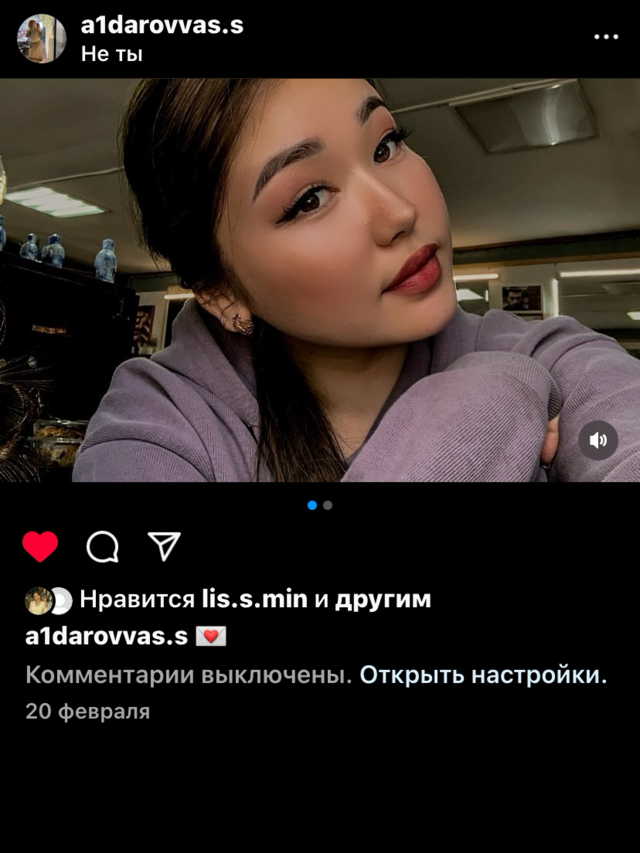Tap «Открыть настройки» link

pos(483,675)
